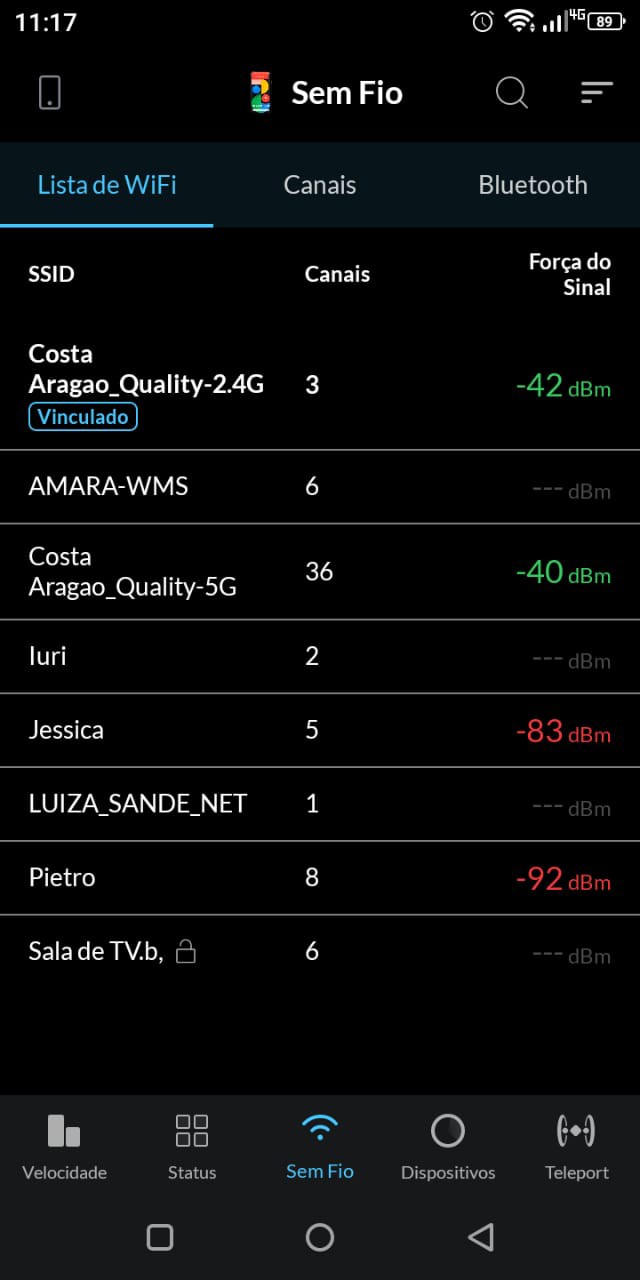Go back with the system back button
The image size is (640, 1280).
click(481, 1237)
